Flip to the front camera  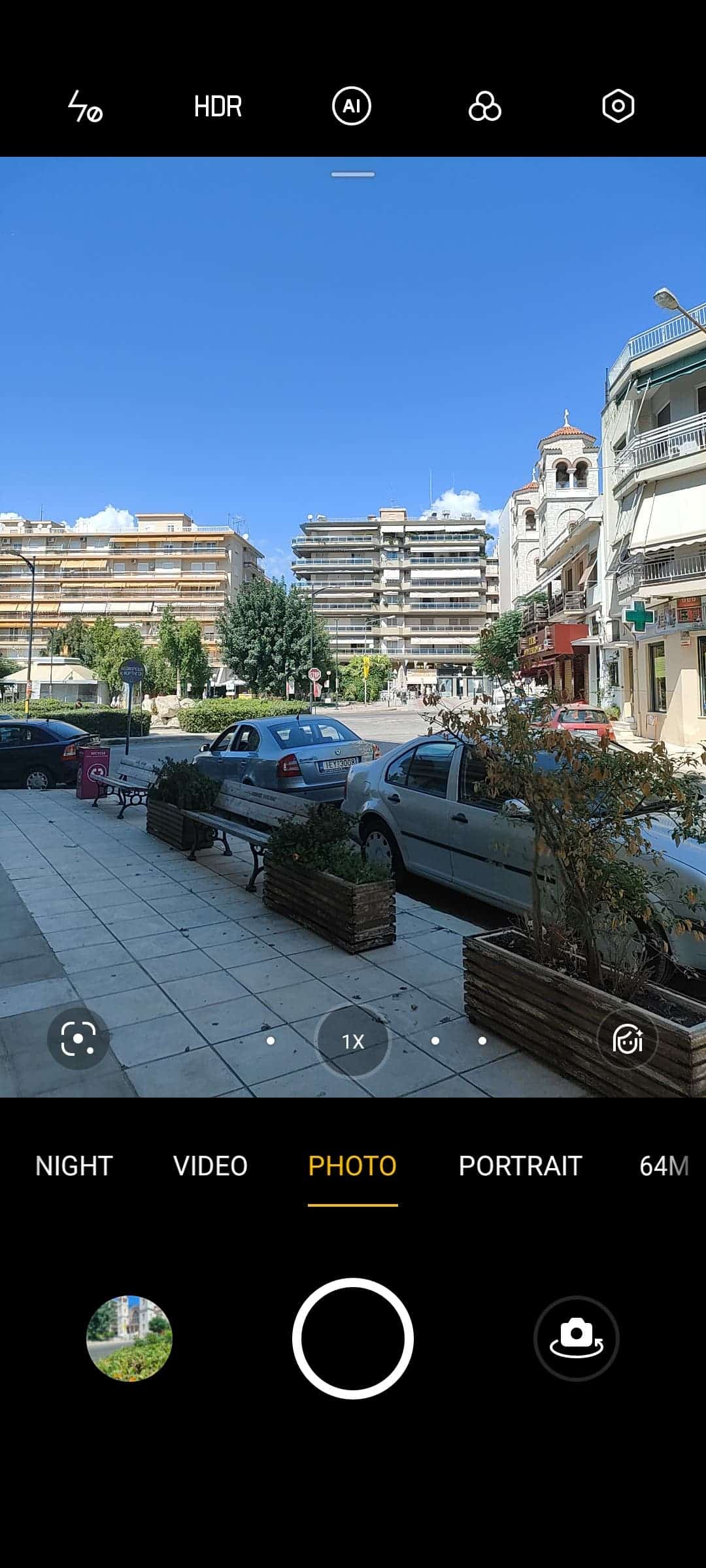[x=577, y=1339]
